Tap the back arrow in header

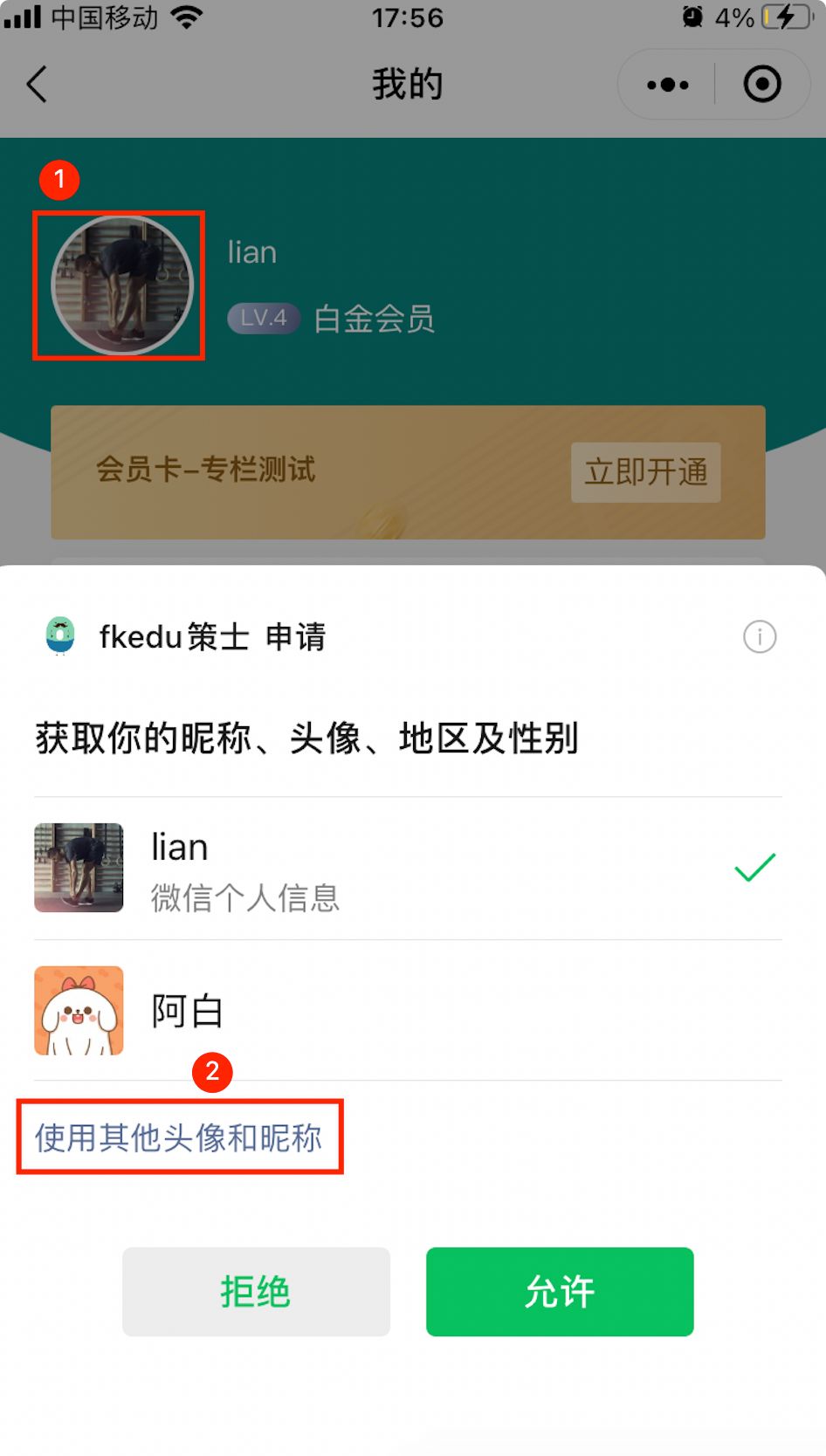(37, 85)
